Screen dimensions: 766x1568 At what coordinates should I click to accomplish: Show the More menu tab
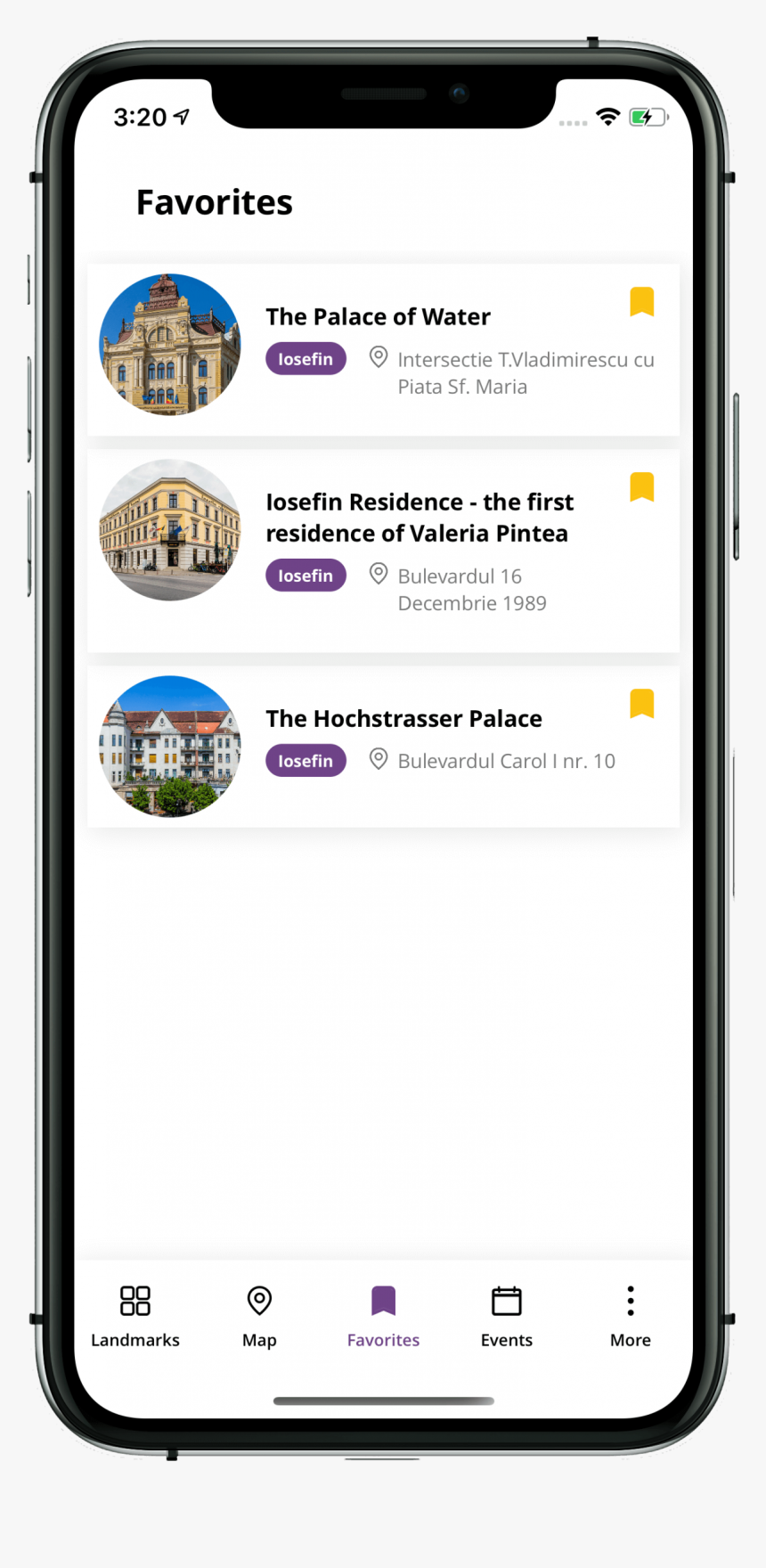(630, 1316)
